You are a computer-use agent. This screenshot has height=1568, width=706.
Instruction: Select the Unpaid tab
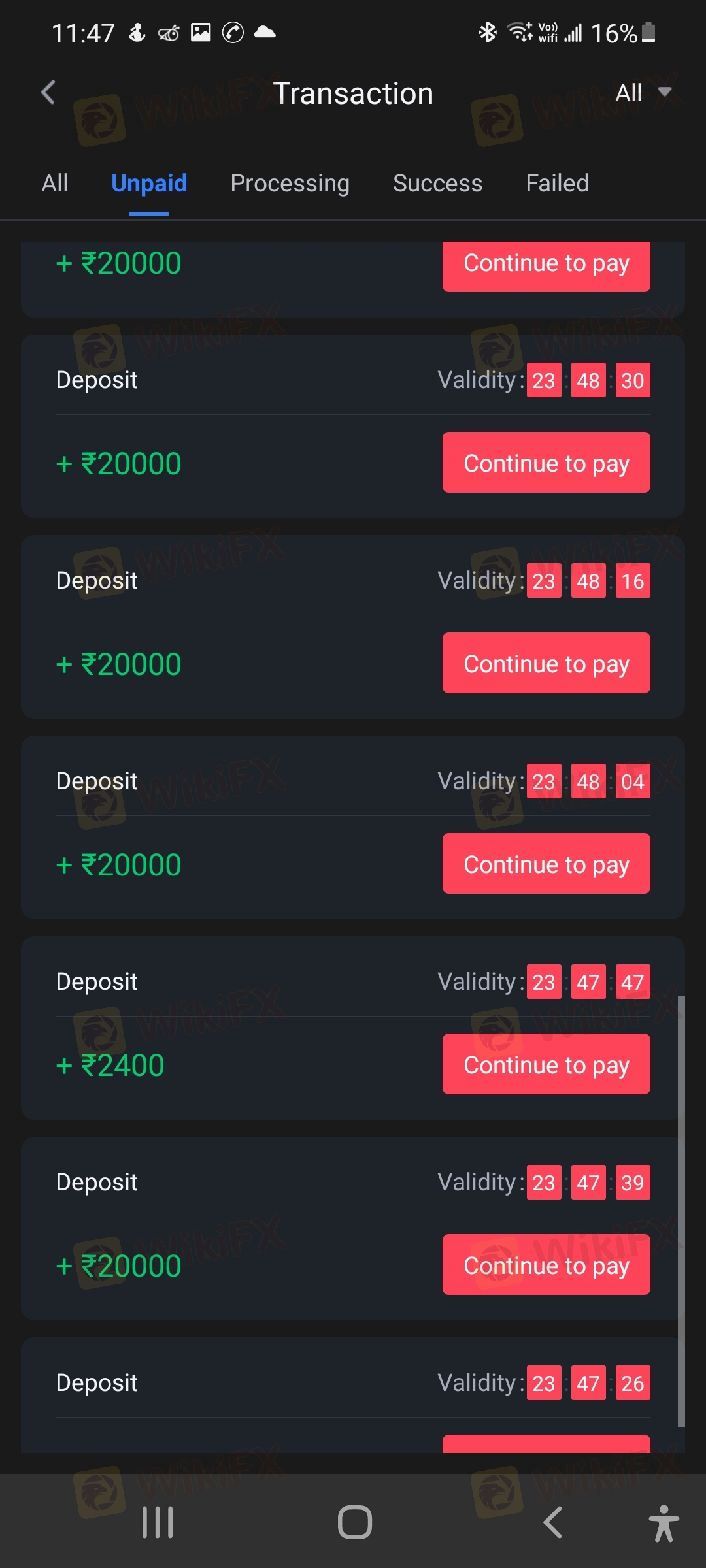149,184
